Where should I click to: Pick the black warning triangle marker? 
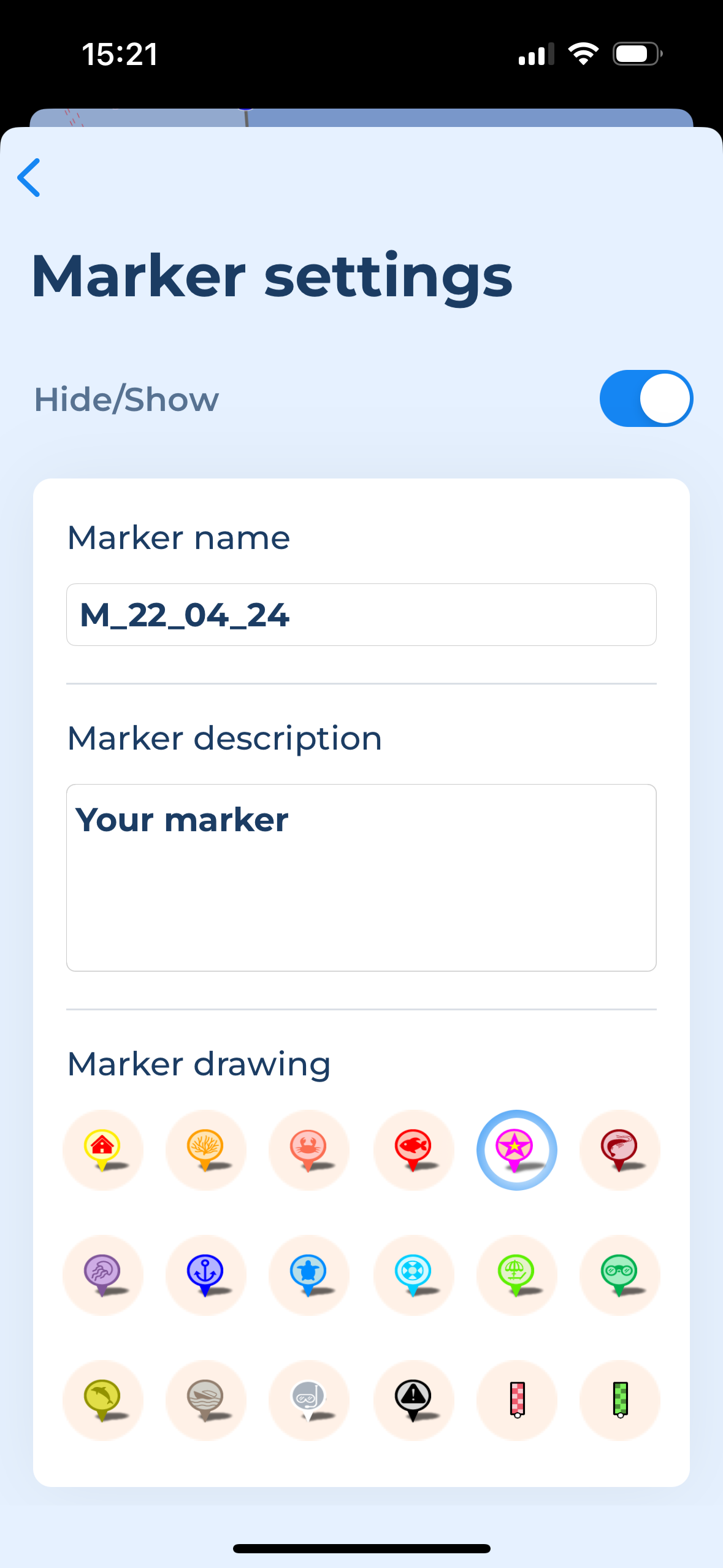coord(414,1400)
